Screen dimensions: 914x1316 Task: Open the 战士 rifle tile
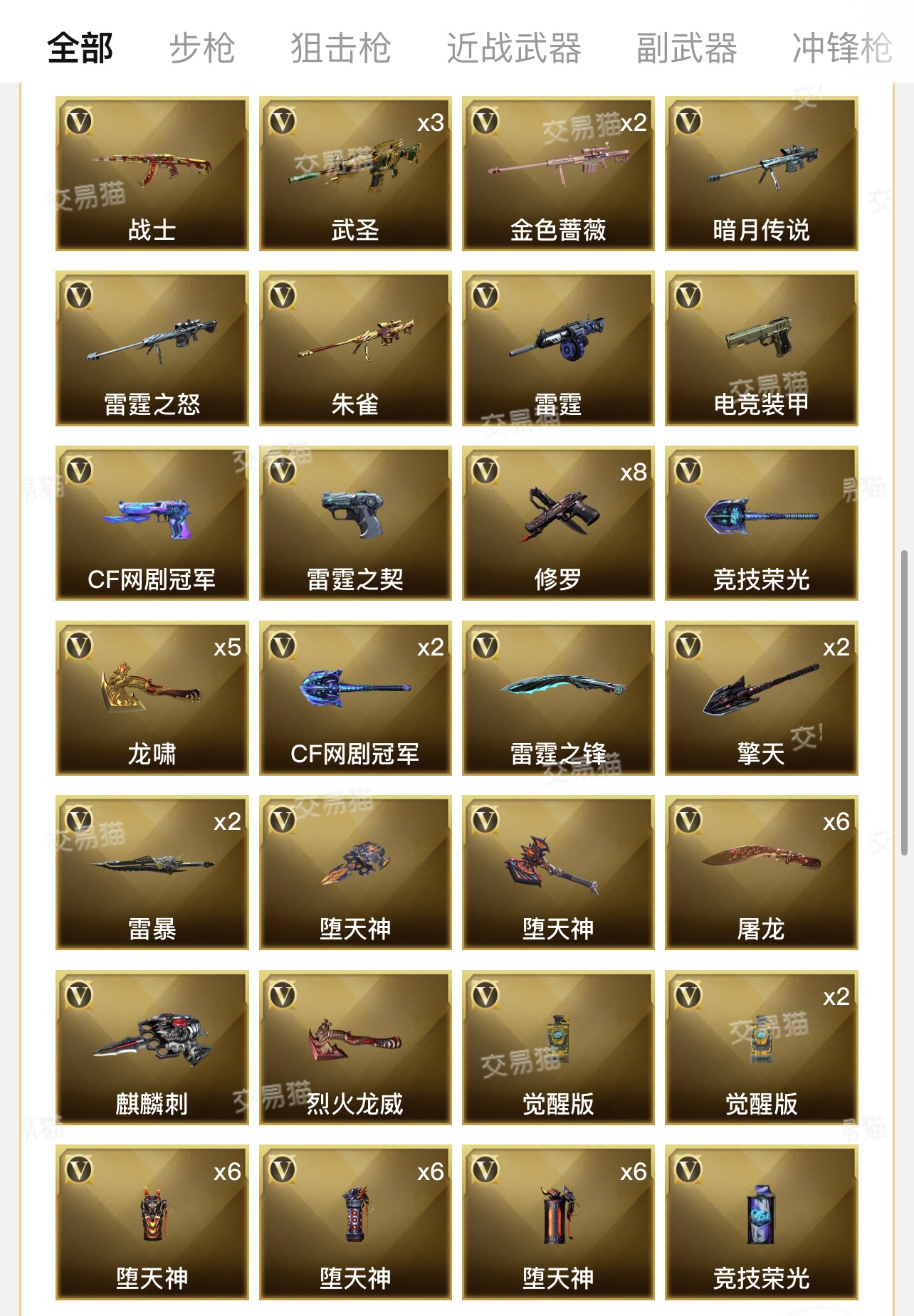click(x=152, y=174)
